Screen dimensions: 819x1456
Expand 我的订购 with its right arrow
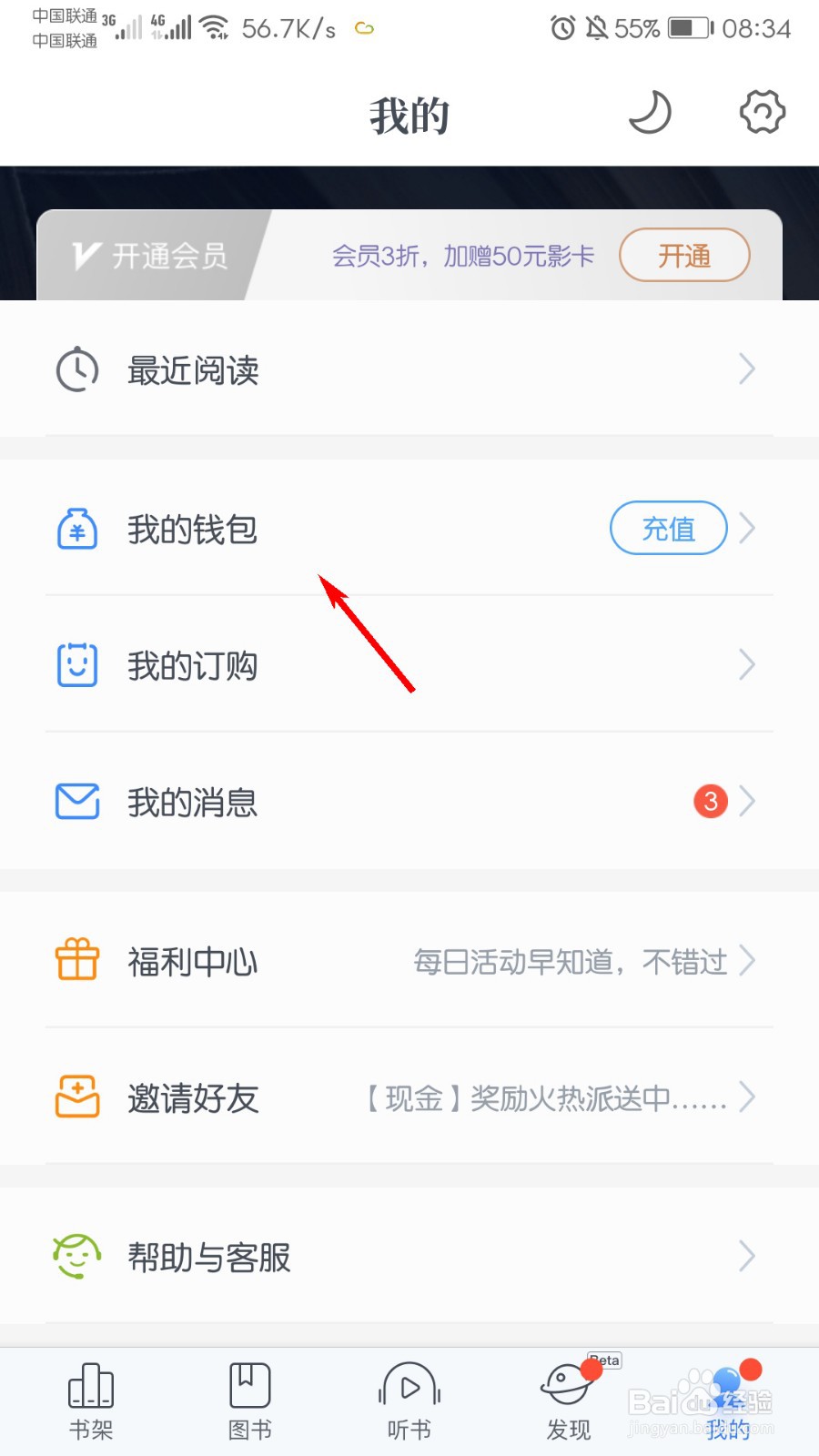click(747, 664)
